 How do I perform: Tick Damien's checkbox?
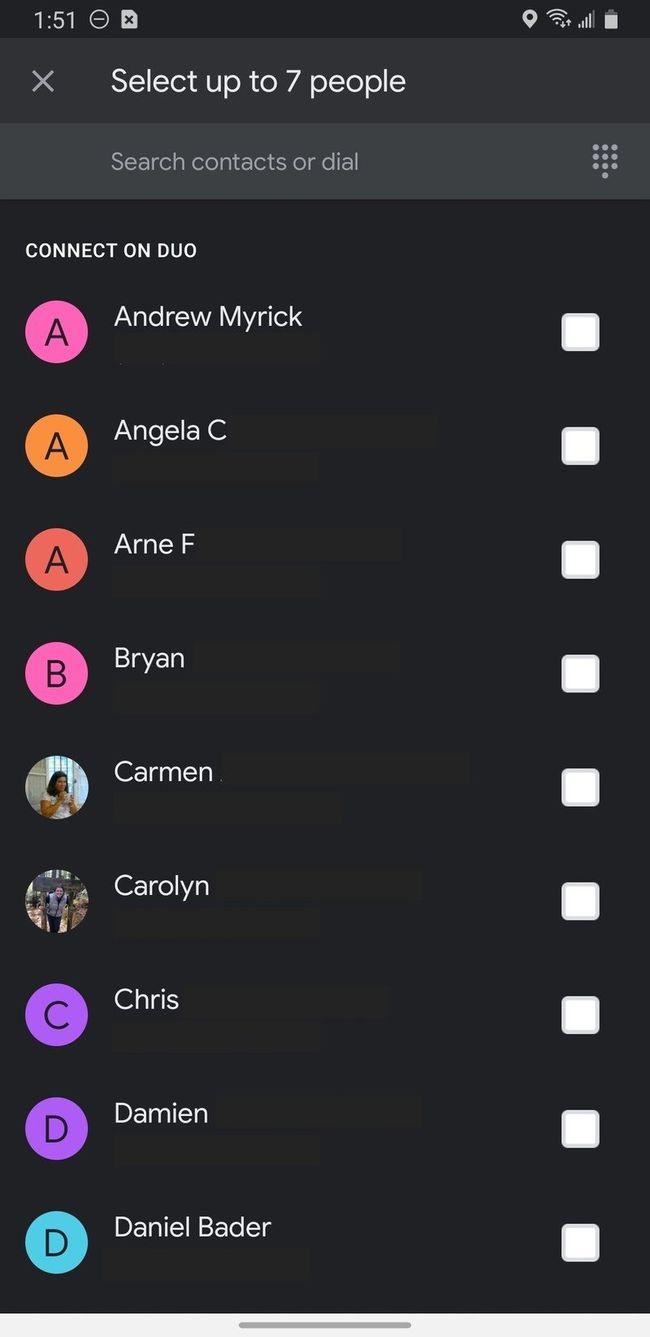click(x=580, y=1129)
